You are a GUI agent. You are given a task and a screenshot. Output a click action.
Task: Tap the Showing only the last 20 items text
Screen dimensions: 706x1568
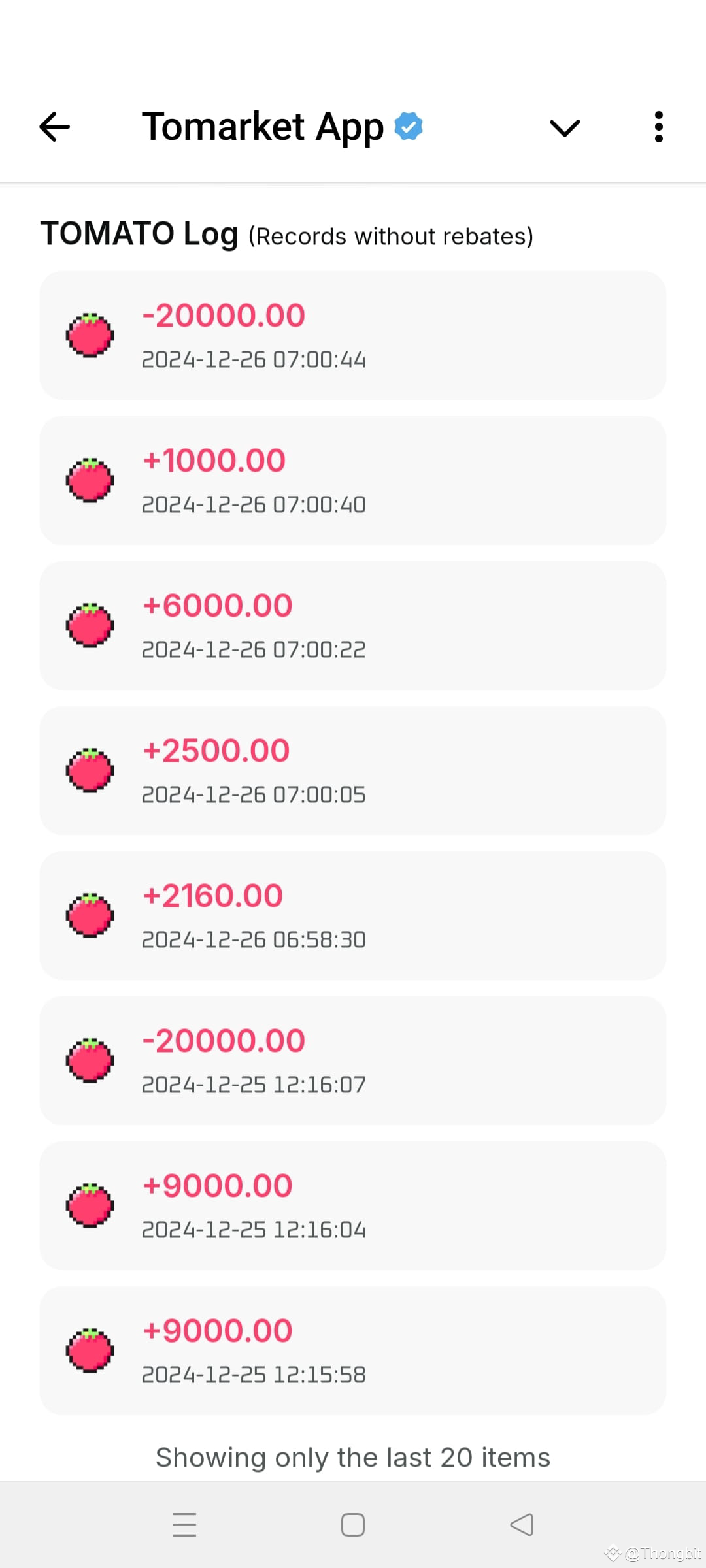pos(352,1456)
